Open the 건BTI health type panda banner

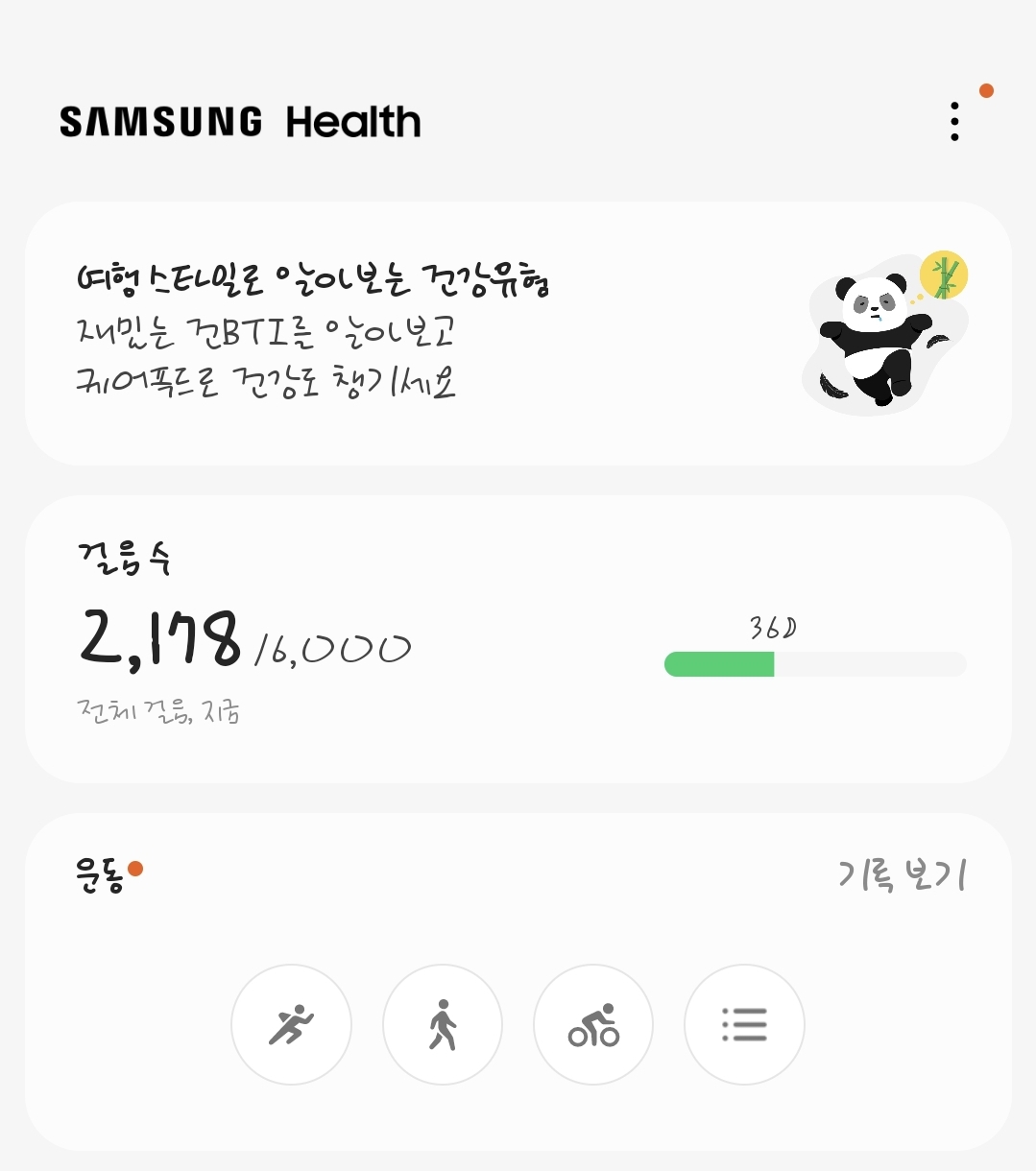click(x=518, y=333)
